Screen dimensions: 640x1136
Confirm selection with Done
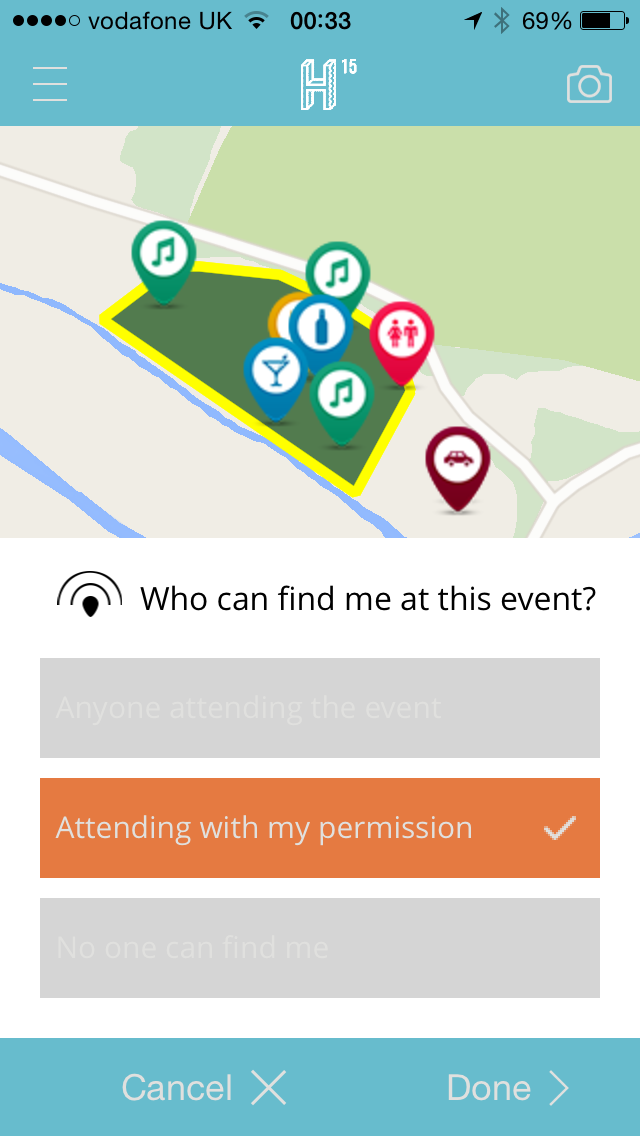coord(508,1088)
